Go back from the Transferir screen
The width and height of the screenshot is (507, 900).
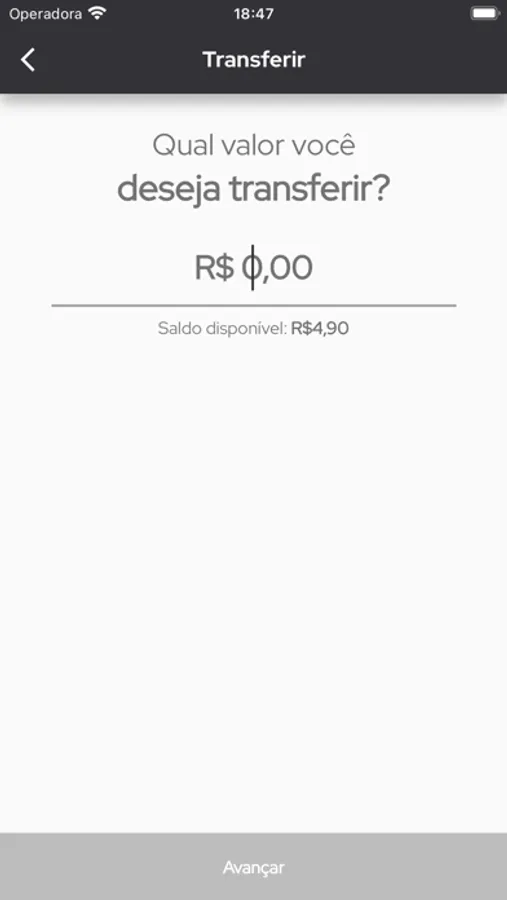[28, 60]
